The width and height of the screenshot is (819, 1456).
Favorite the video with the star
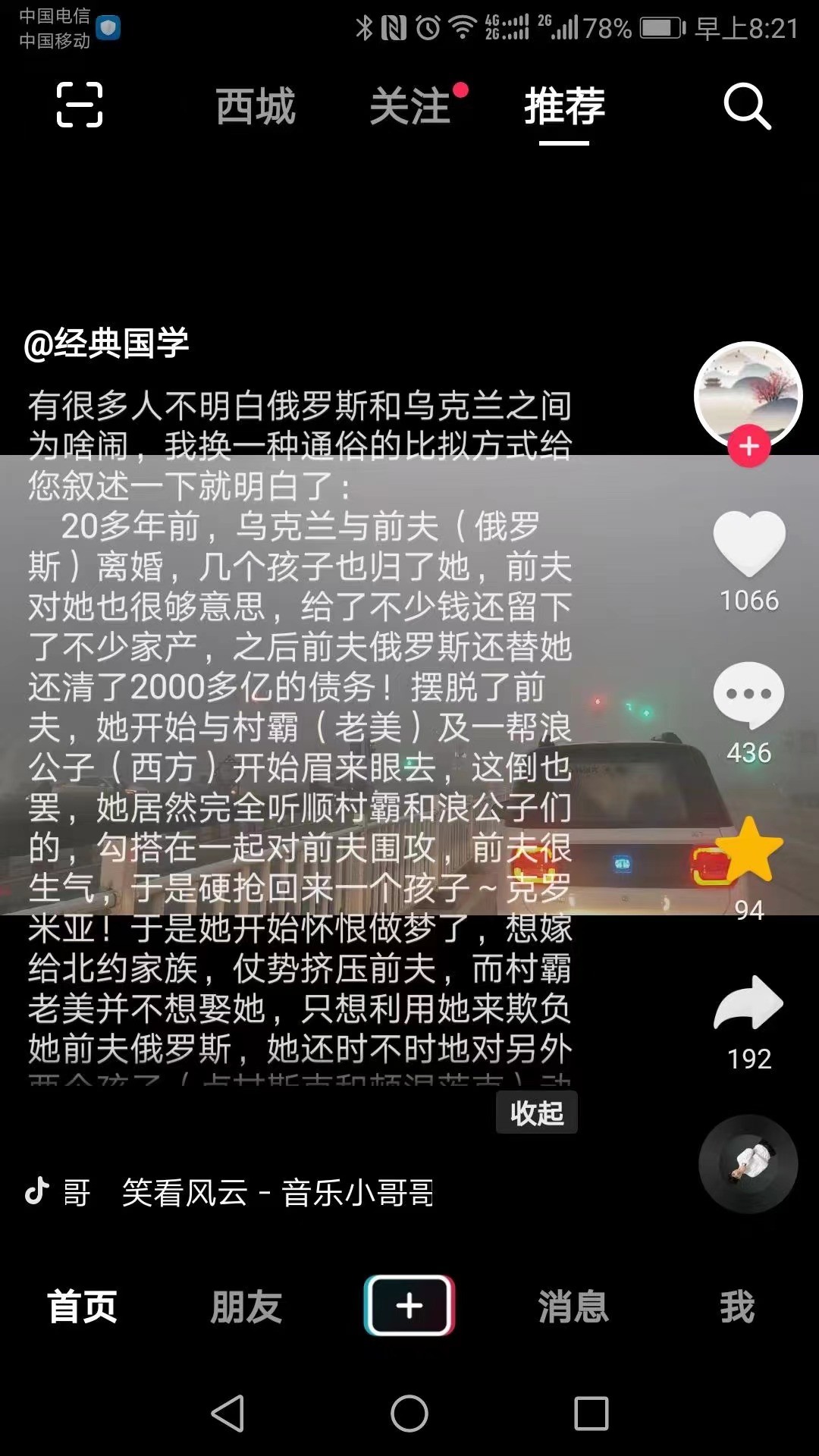(748, 849)
